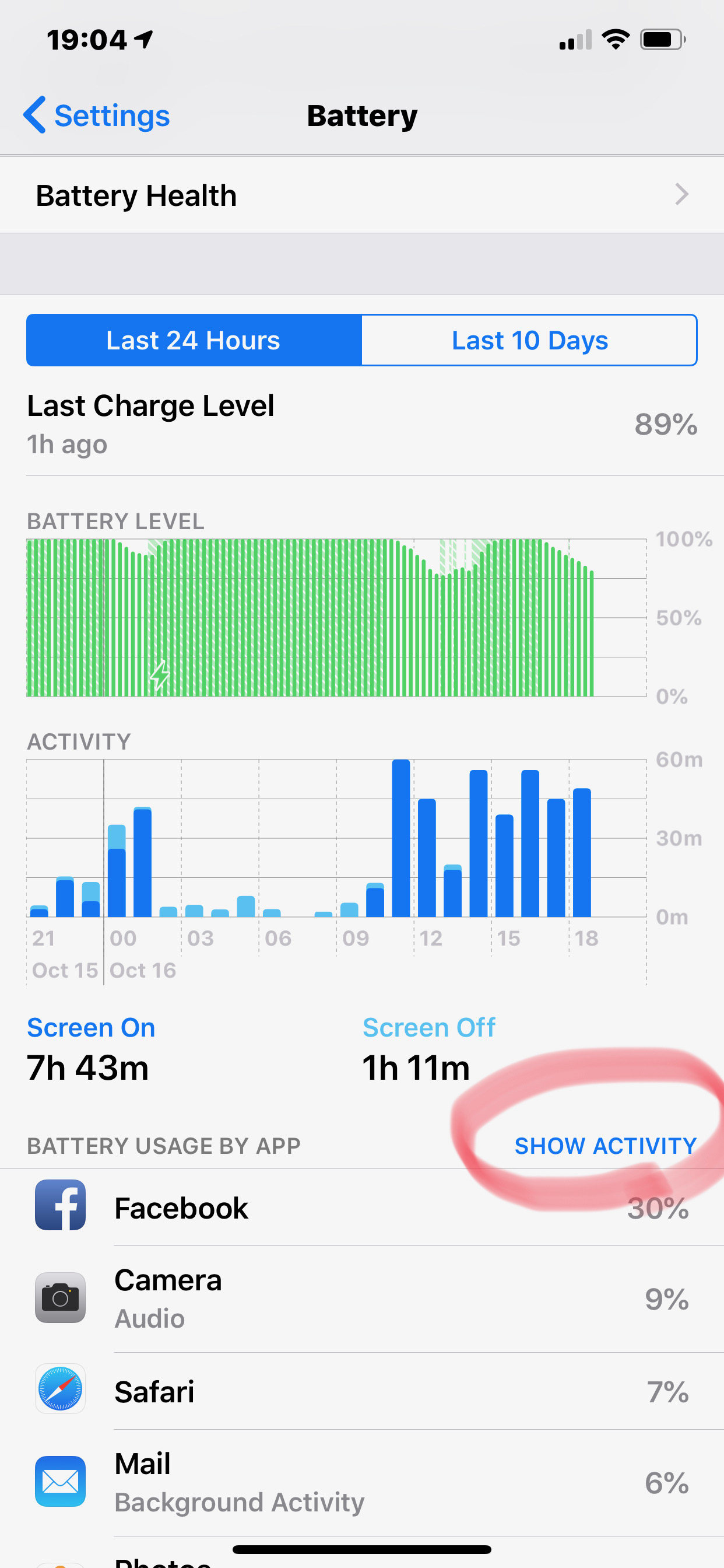Switch to Last 10 Days
Screen dimensions: 724x1568
click(529, 340)
